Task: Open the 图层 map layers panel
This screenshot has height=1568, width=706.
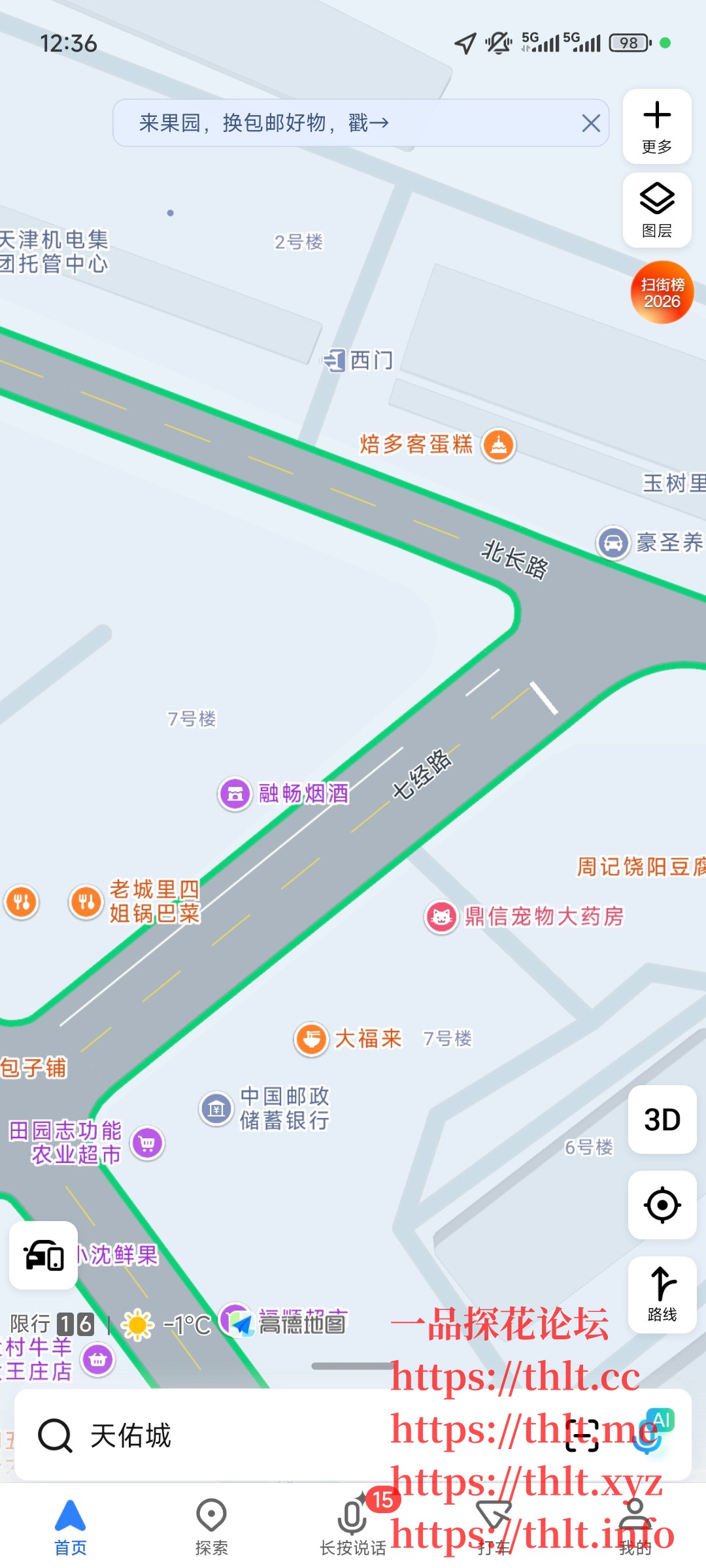Action: pos(657,209)
